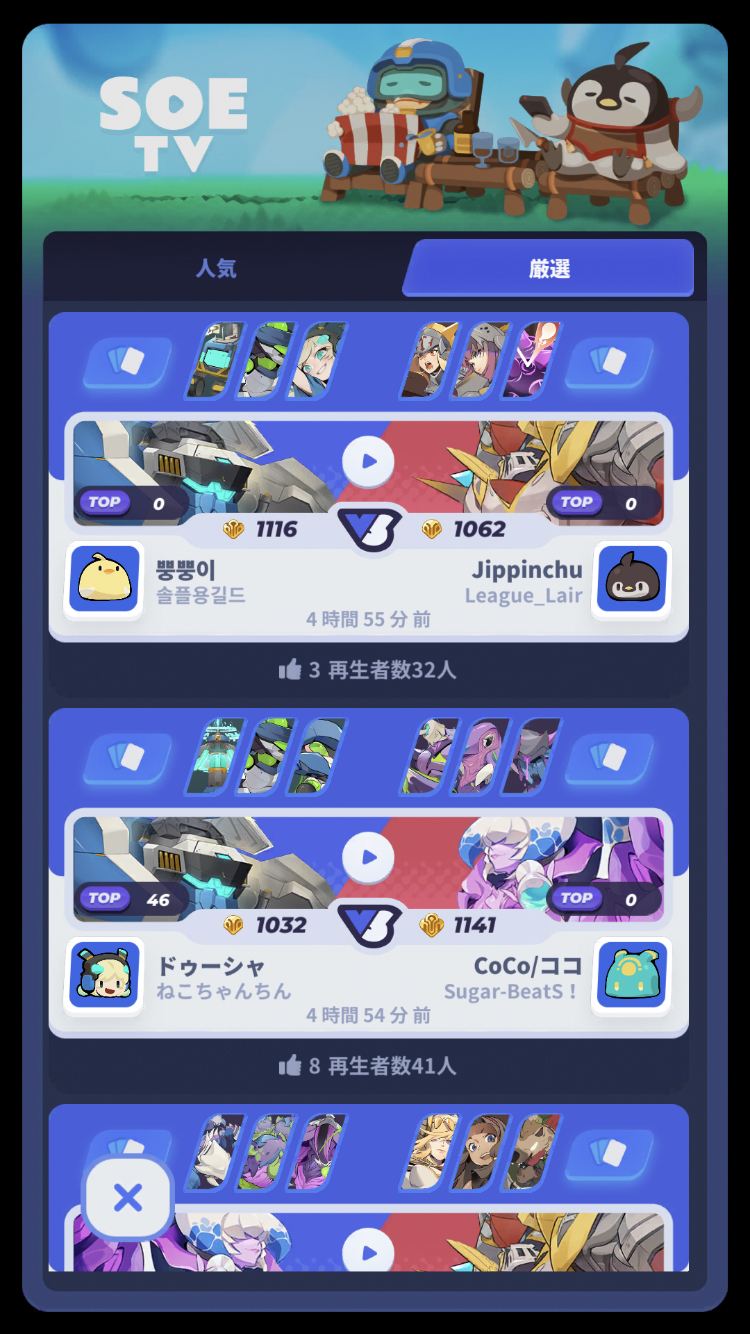Play the ドゥーシャ vs CoCo/ココ replay
The height and width of the screenshot is (1334, 750).
click(x=369, y=857)
